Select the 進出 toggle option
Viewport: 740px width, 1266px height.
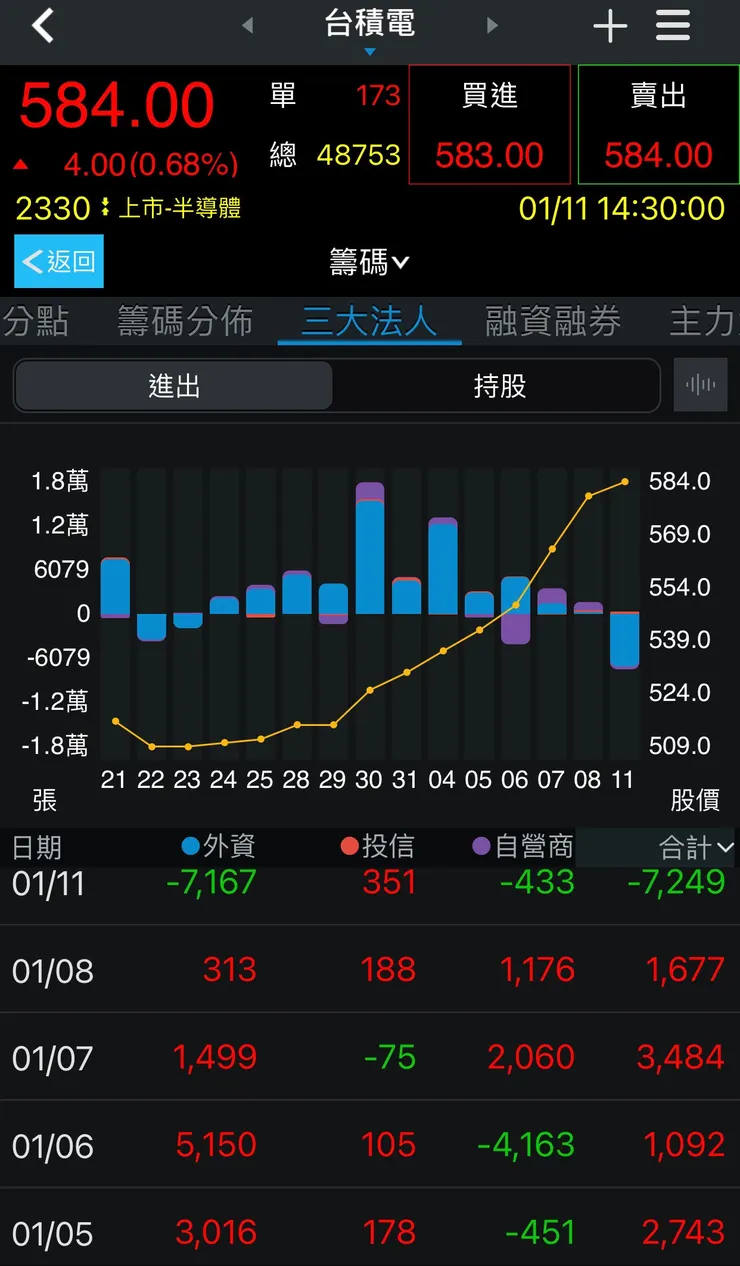pyautogui.click(x=174, y=385)
